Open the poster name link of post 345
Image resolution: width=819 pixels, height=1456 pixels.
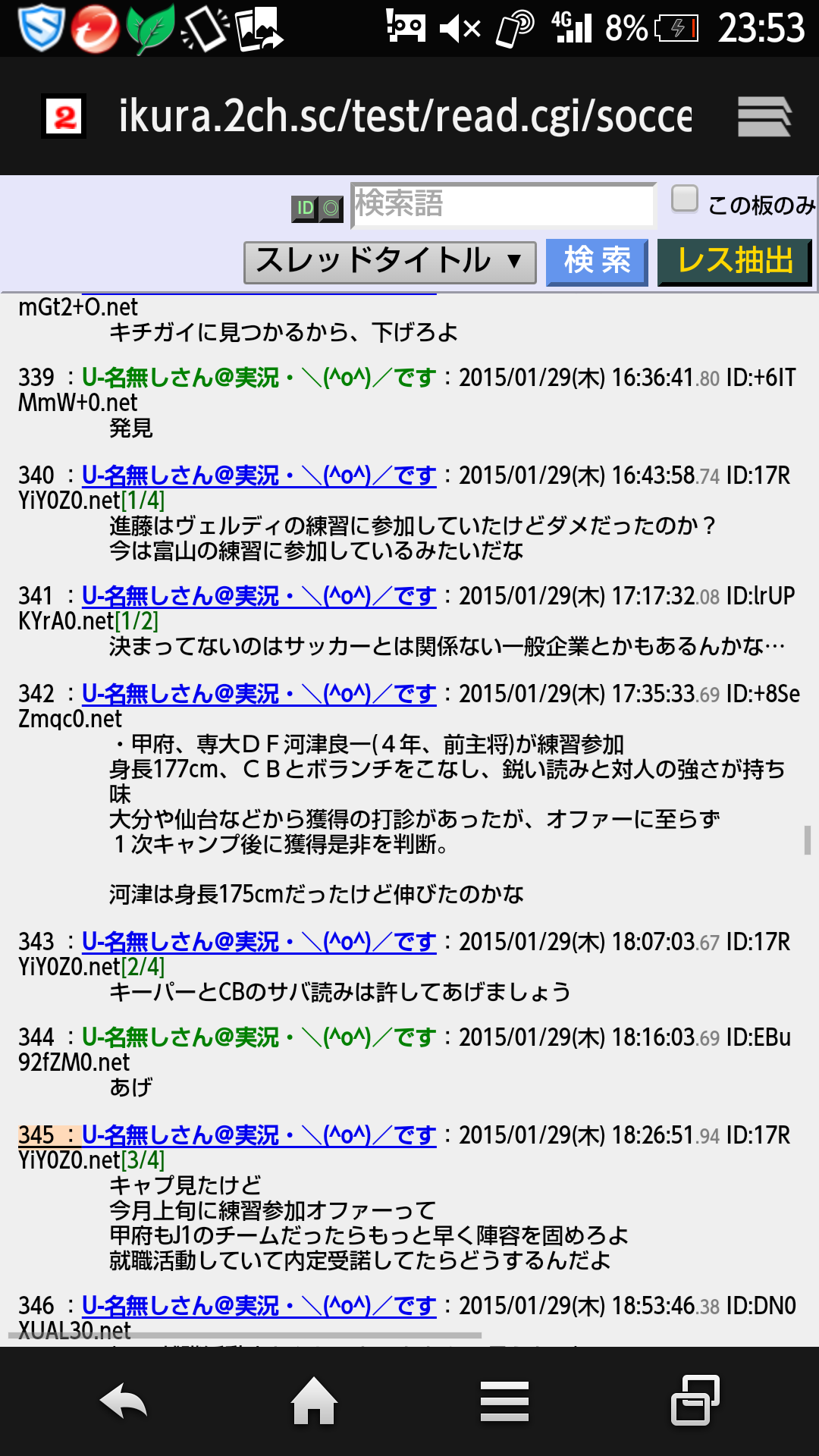pos(259,1135)
